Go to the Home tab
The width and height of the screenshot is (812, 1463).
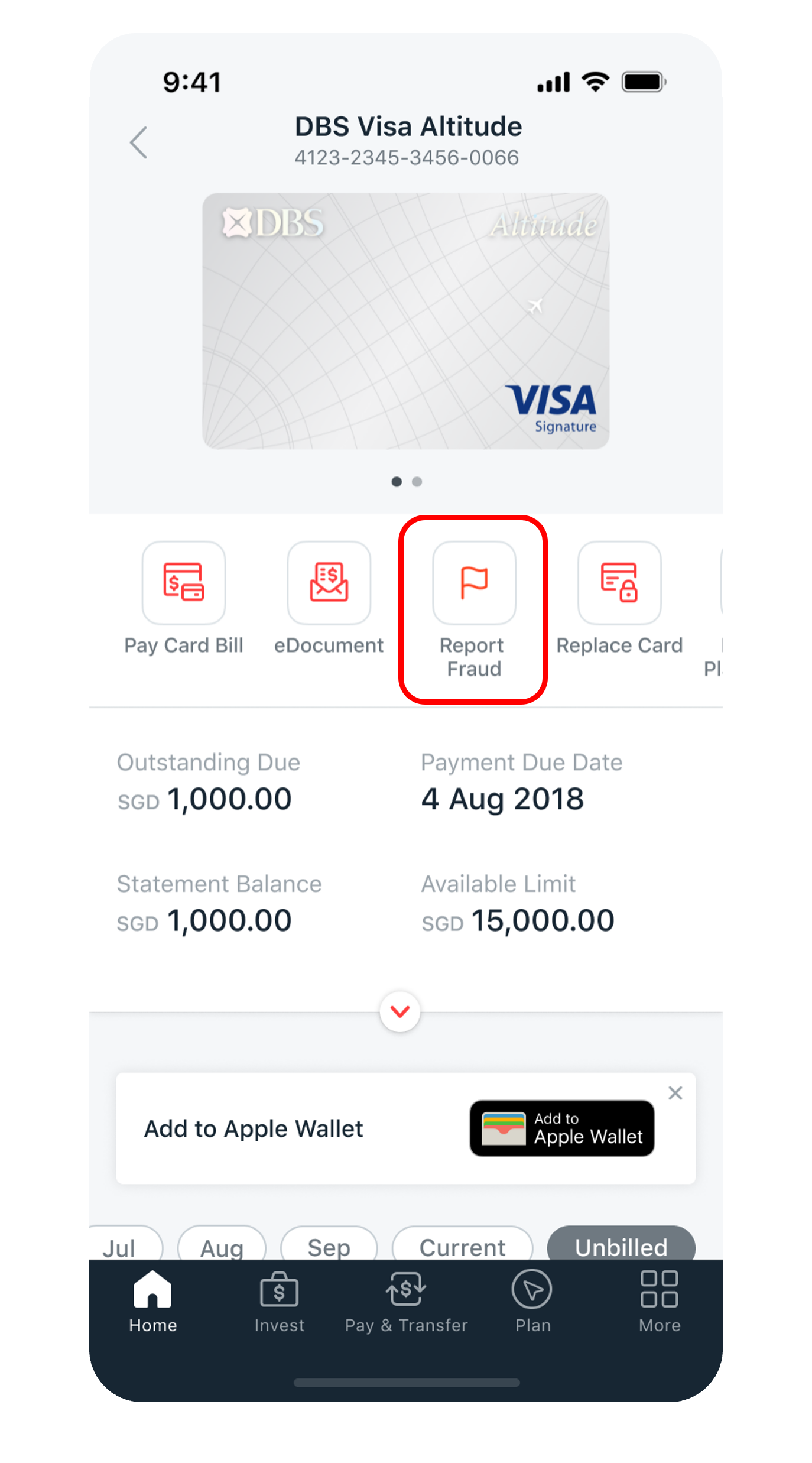tap(153, 1301)
